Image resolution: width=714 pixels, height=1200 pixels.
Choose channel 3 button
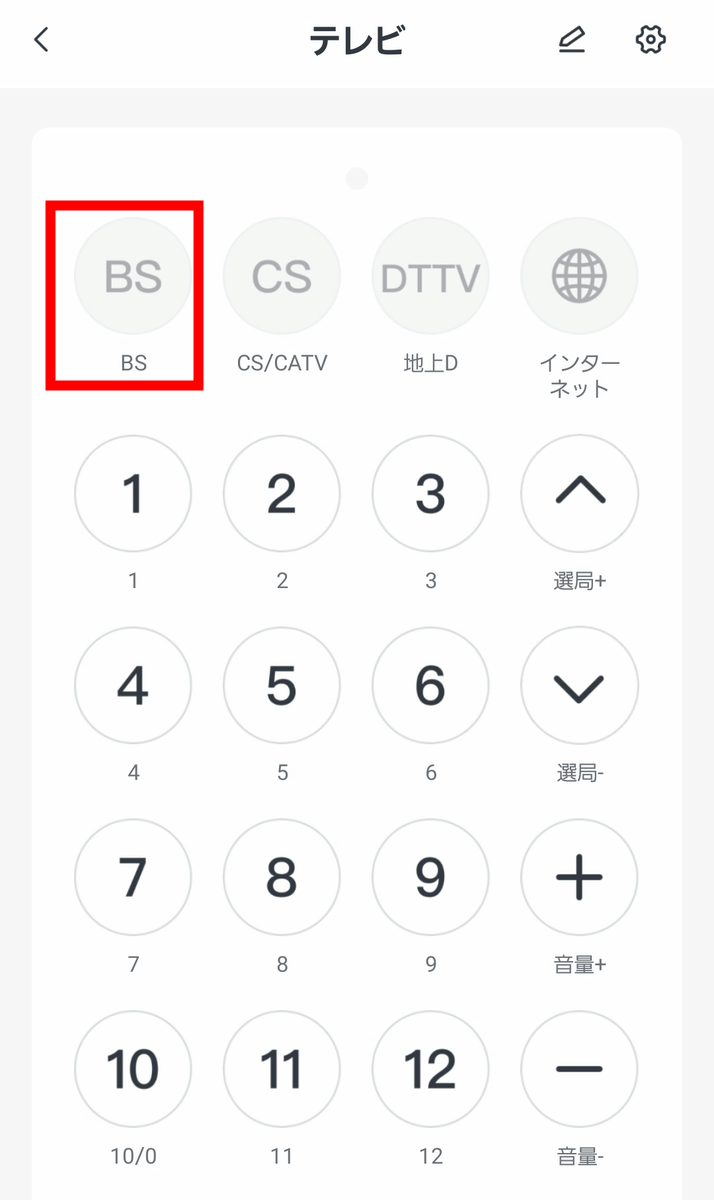point(430,493)
